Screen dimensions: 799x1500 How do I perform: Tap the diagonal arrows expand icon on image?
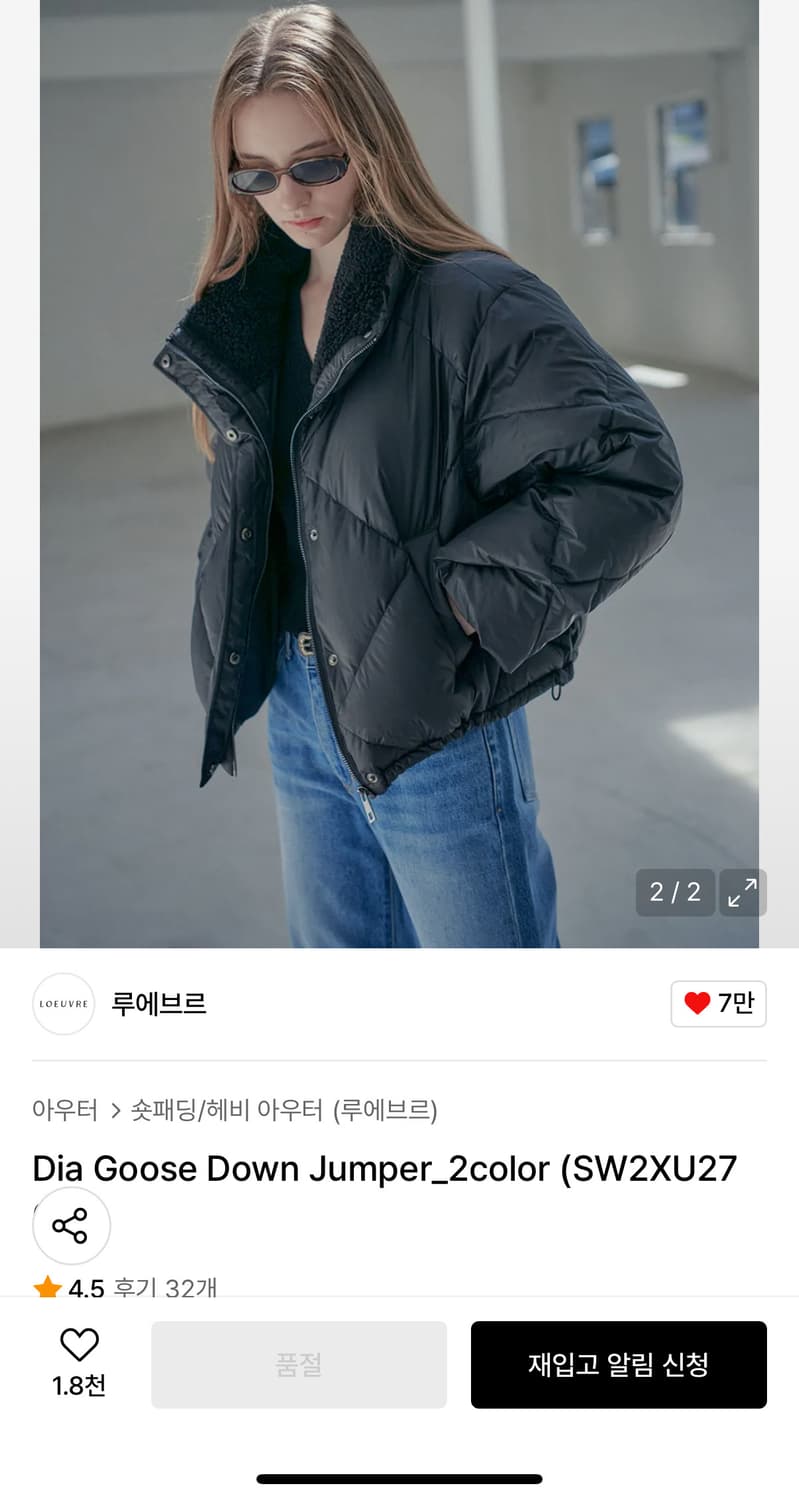click(x=742, y=892)
